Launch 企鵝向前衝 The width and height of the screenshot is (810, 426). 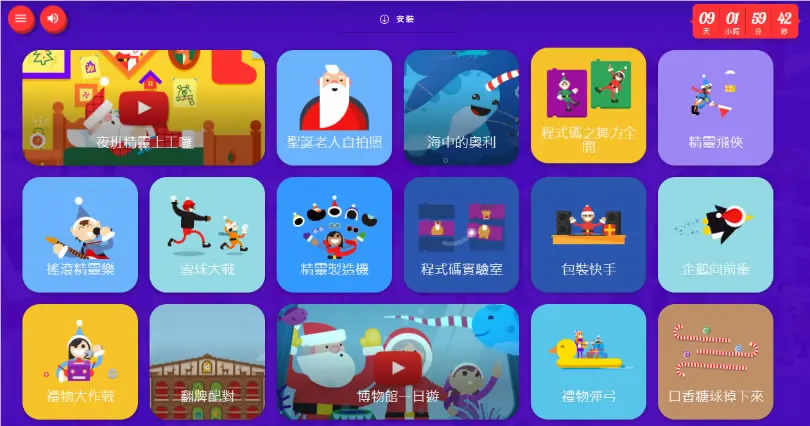pyautogui.click(x=715, y=234)
